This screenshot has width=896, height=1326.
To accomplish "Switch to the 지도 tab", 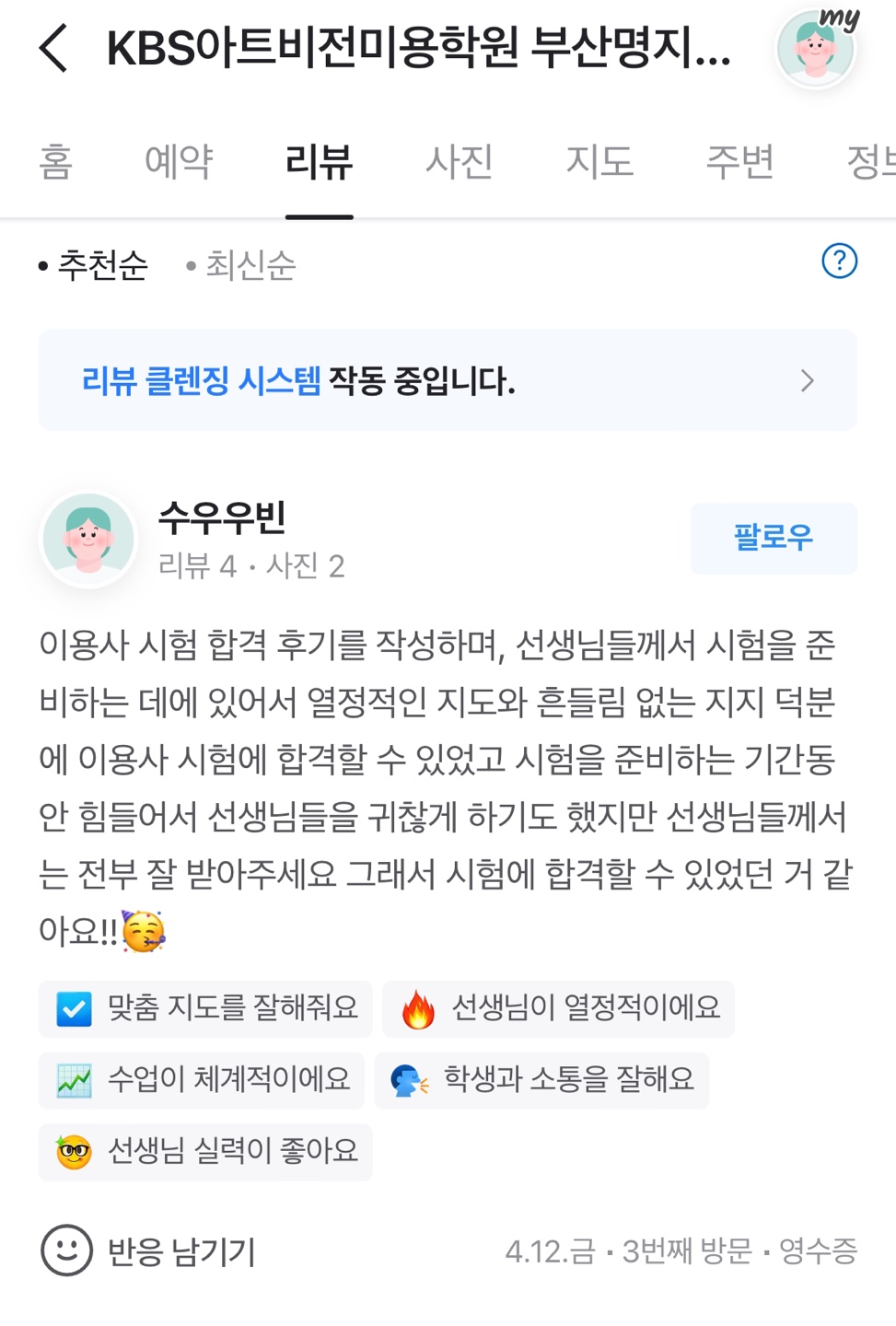I will pos(599,162).
